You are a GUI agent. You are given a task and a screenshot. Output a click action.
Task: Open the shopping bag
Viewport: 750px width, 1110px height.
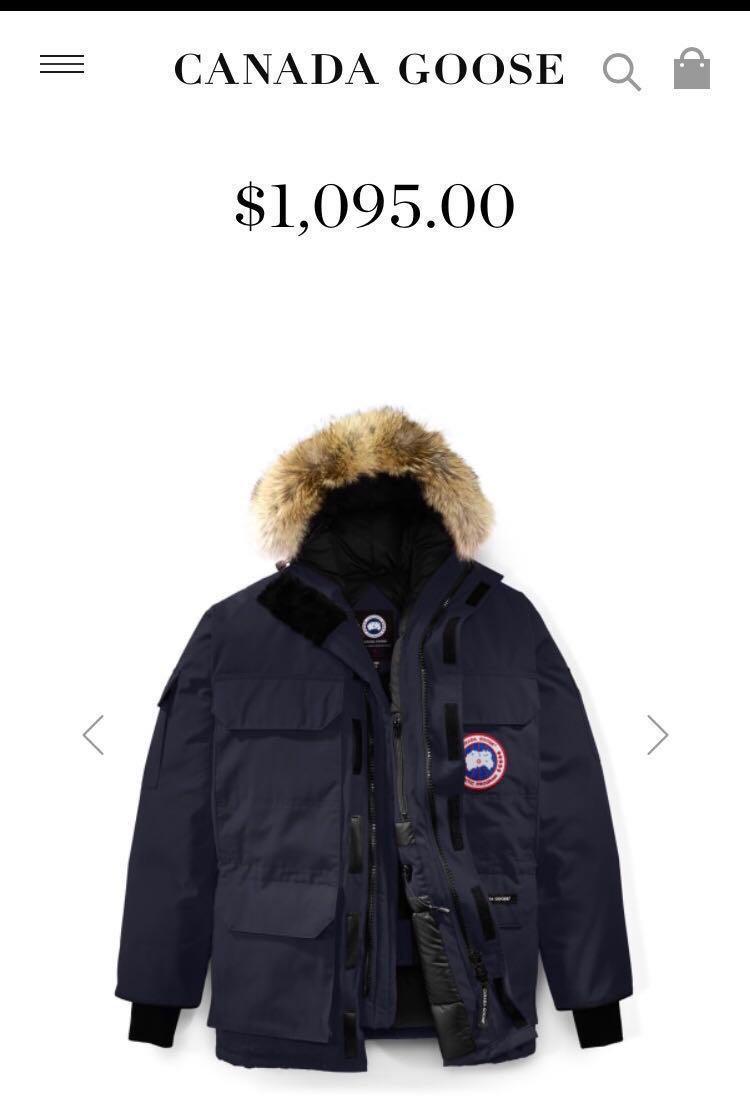tap(691, 69)
